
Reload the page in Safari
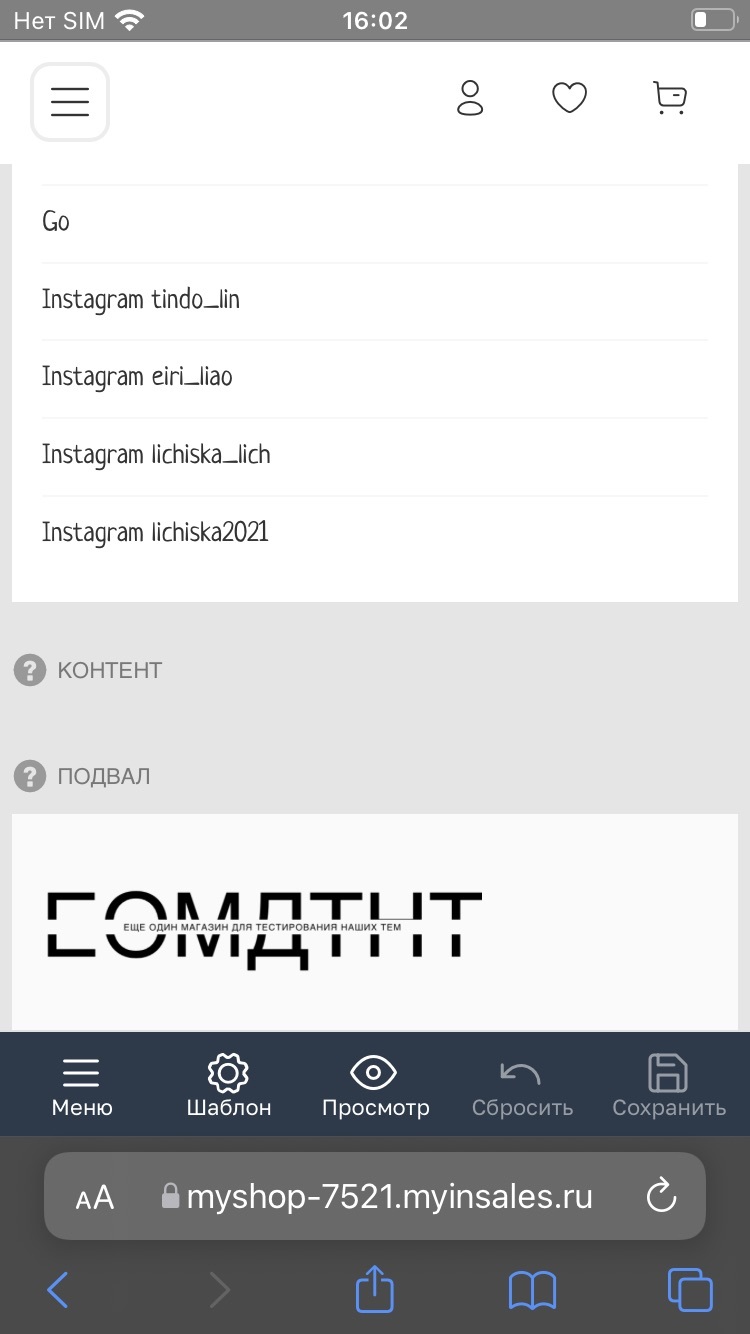click(661, 1197)
